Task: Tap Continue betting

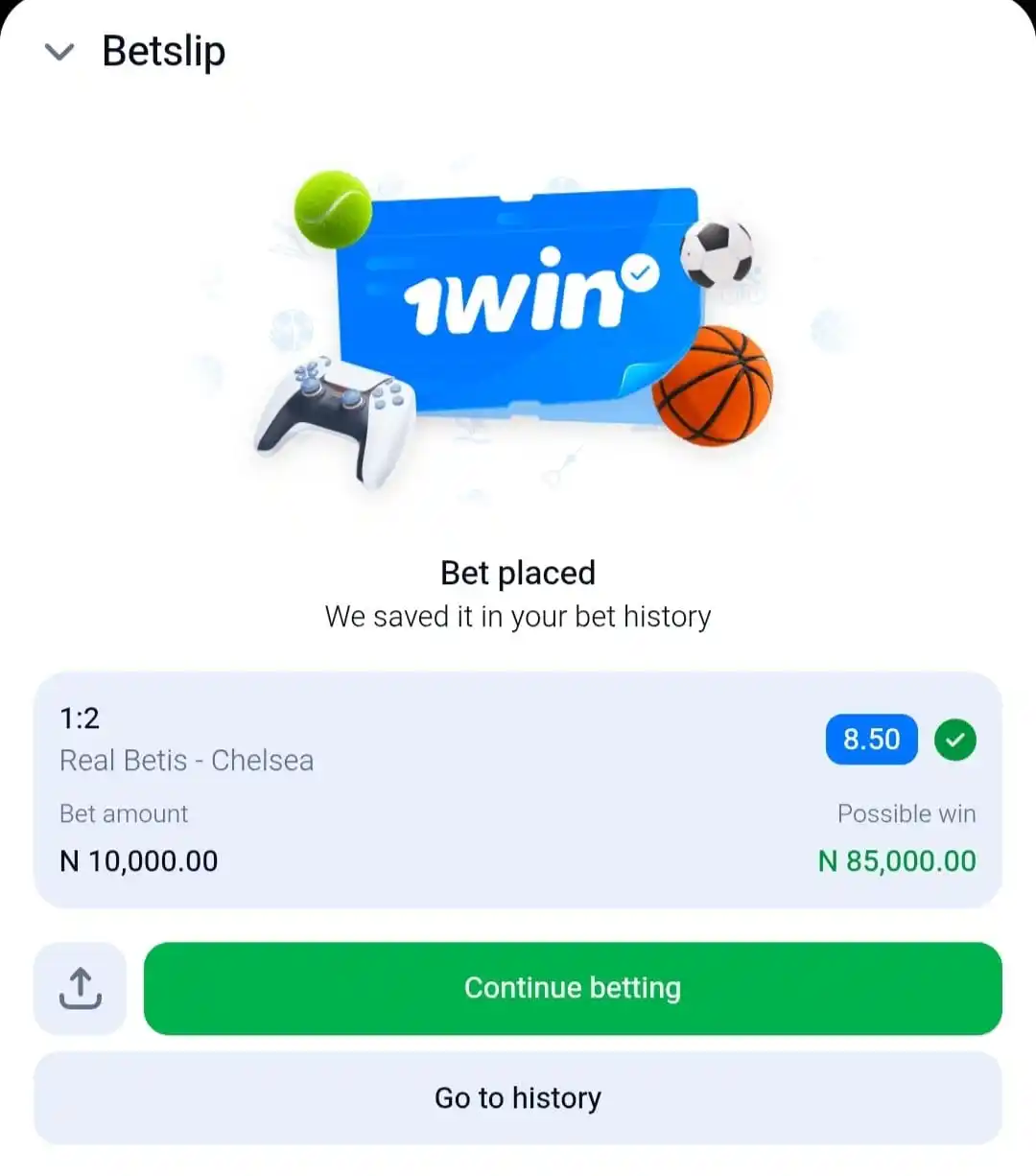Action: pos(573,988)
